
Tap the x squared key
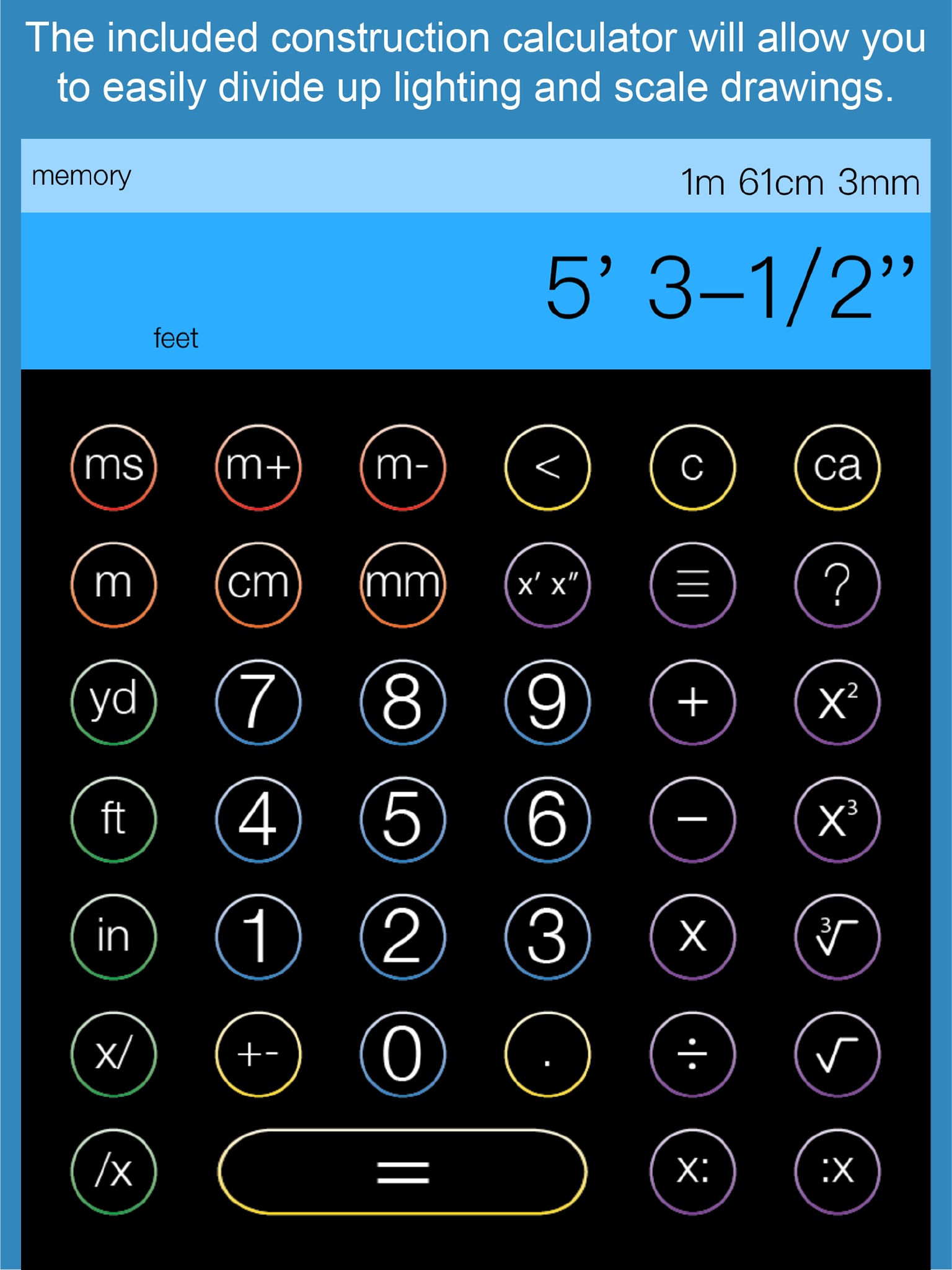837,703
